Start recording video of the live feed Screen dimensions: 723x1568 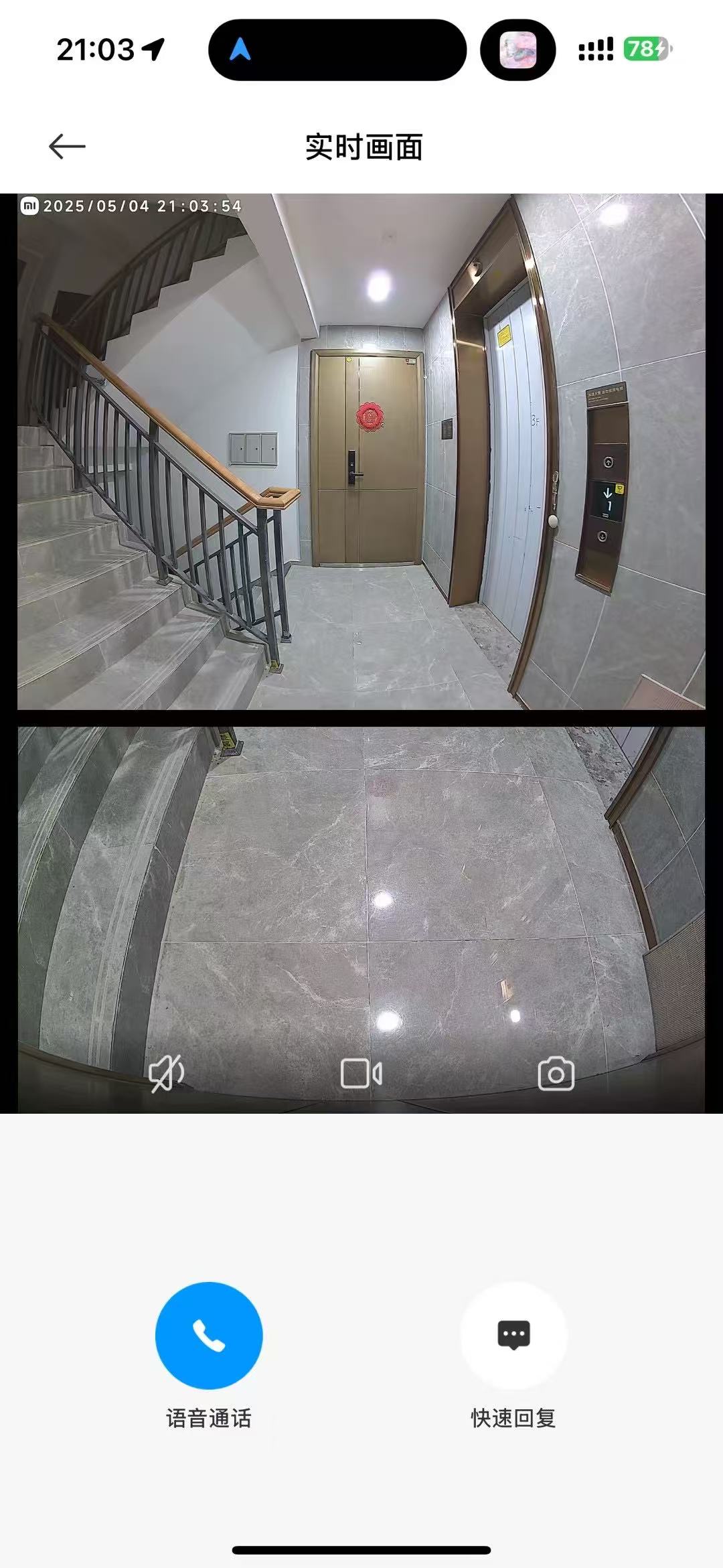click(x=361, y=1074)
